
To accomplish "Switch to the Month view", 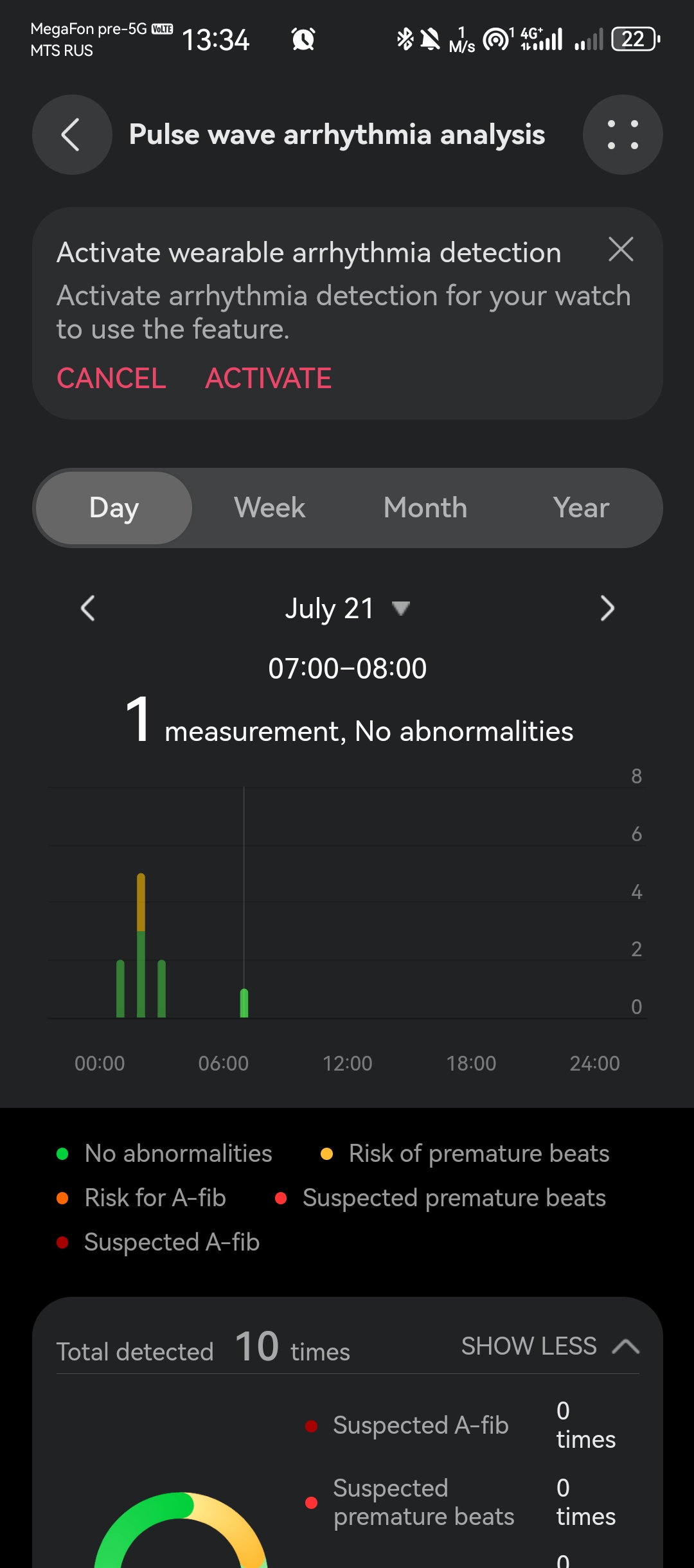I will tap(425, 508).
